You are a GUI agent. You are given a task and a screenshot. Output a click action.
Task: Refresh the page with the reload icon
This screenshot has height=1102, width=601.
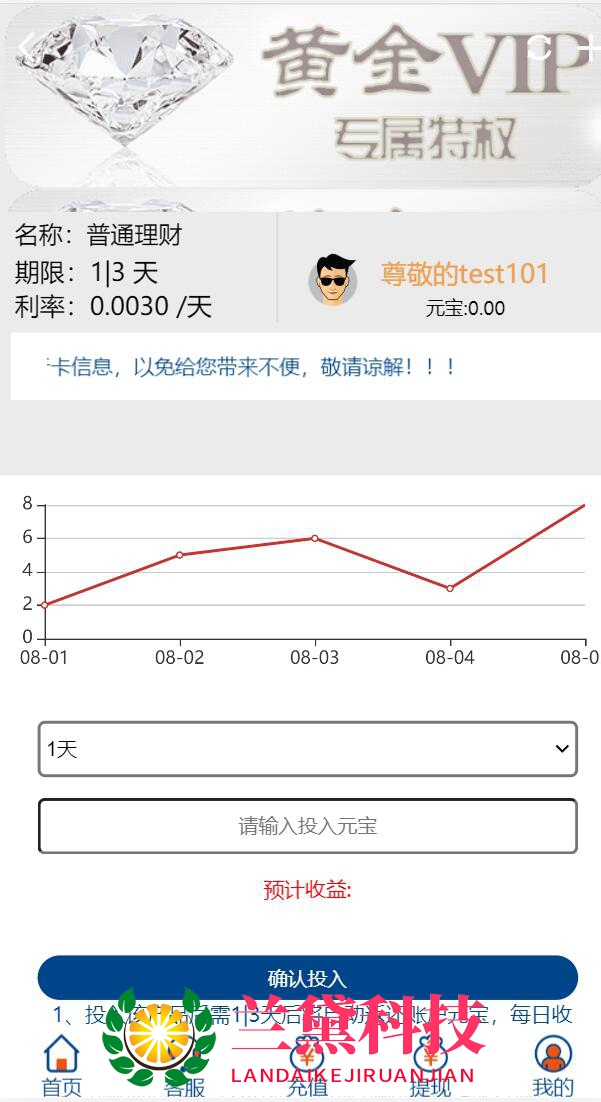540,47
